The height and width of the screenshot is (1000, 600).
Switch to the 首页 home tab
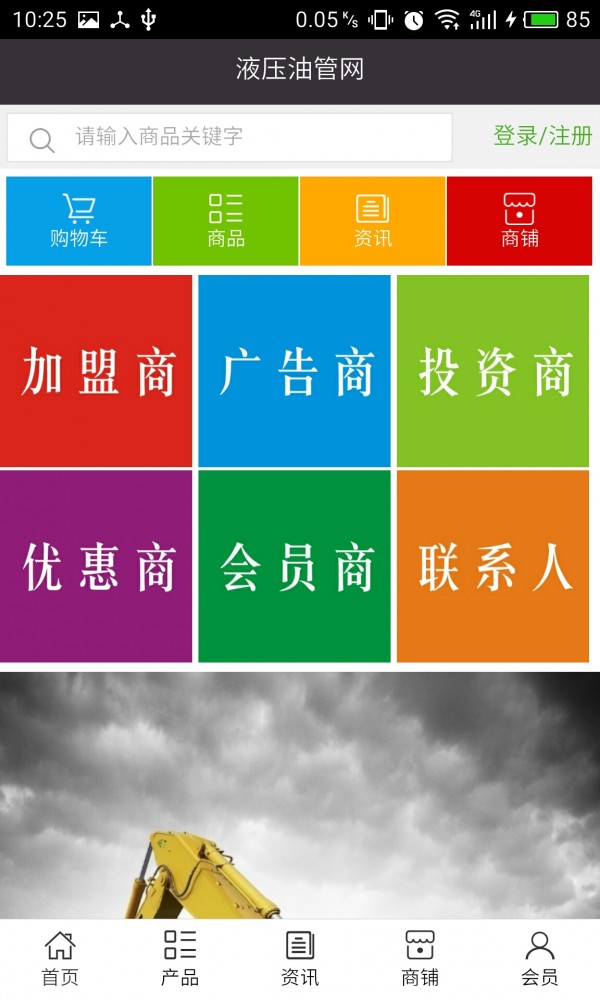pyautogui.click(x=60, y=959)
